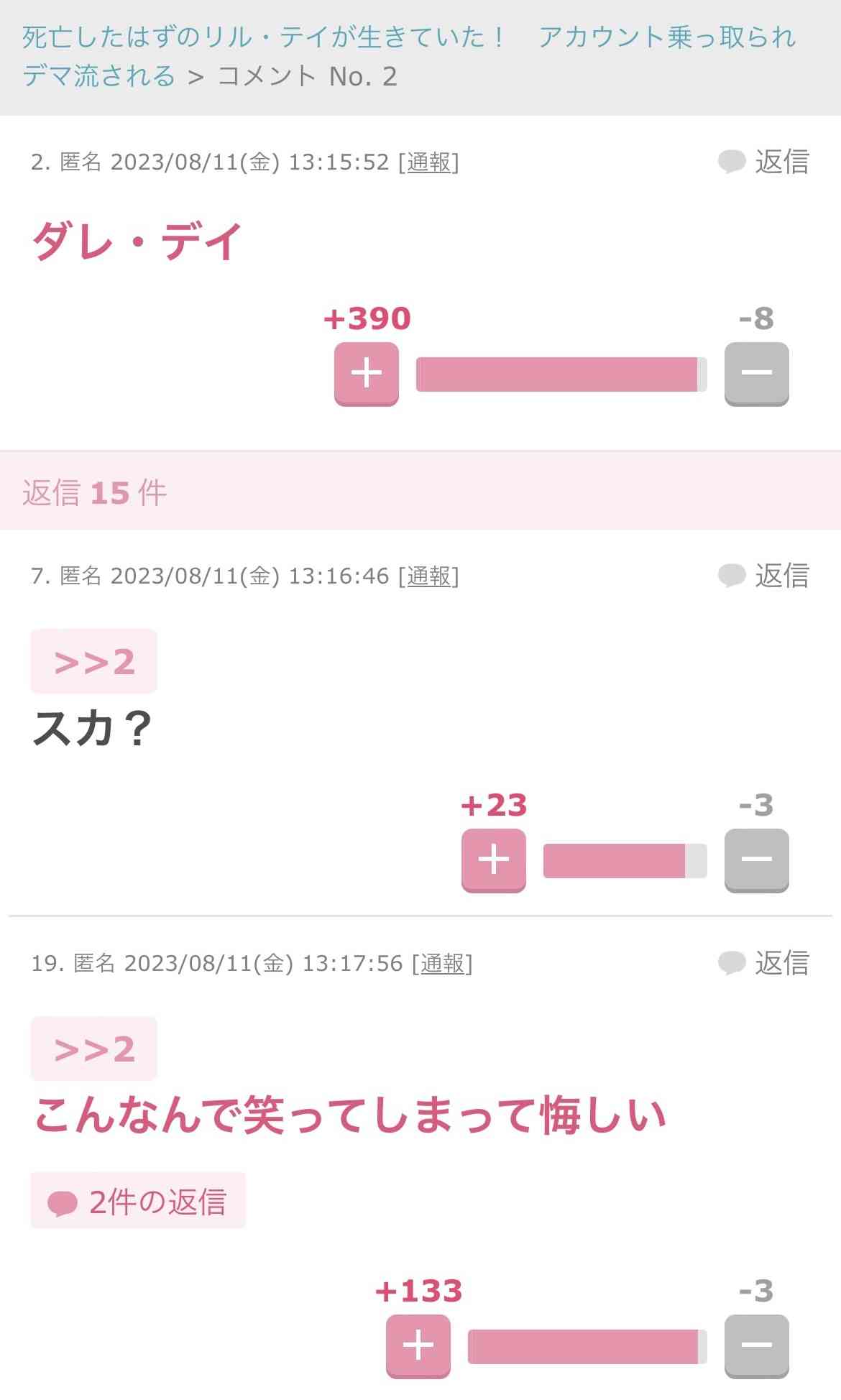Open the >>2 anchor in comment 7
The height and width of the screenshot is (1400, 841).
pos(93,661)
